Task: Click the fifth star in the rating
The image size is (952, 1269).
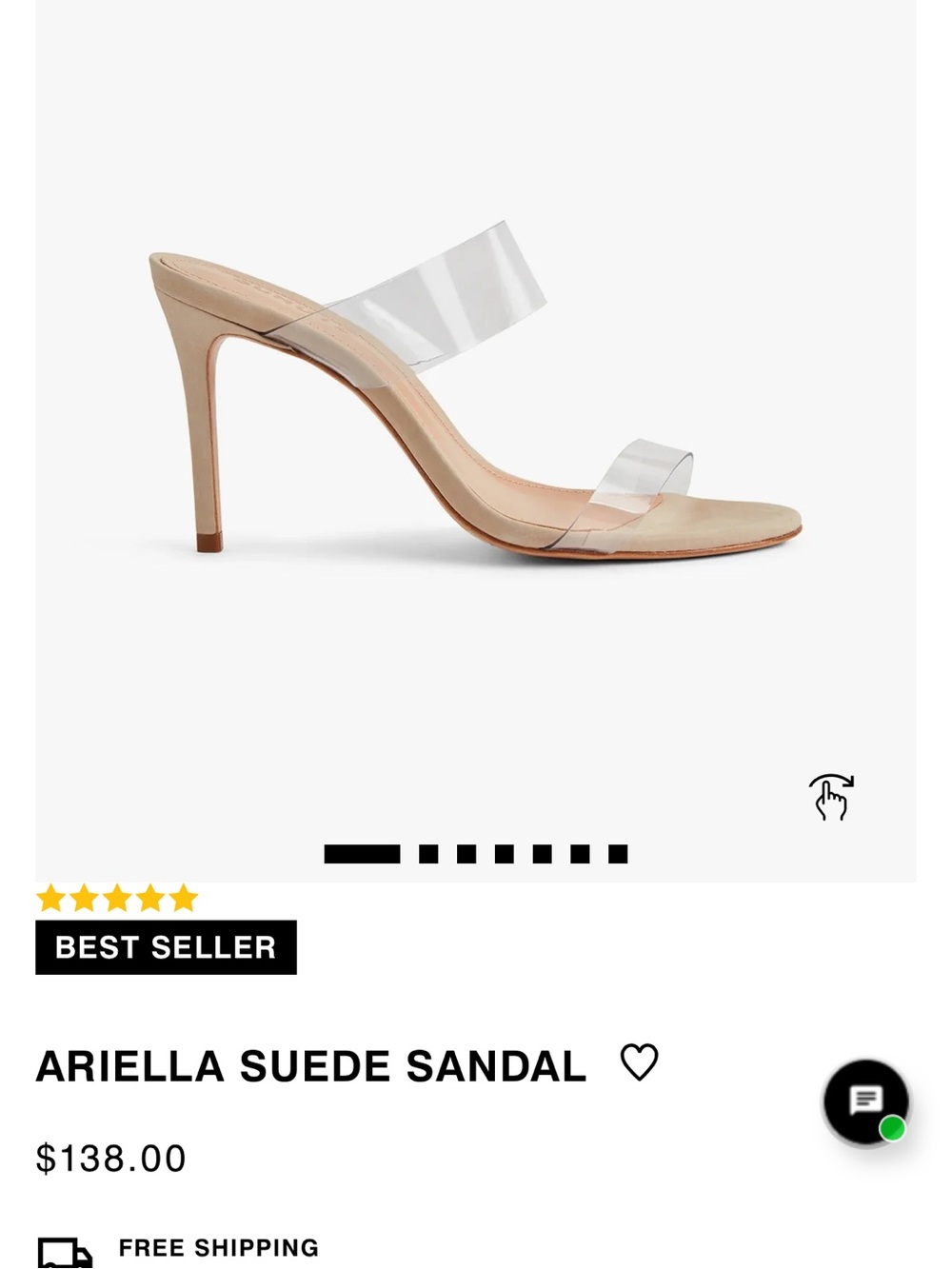Action: (x=179, y=897)
